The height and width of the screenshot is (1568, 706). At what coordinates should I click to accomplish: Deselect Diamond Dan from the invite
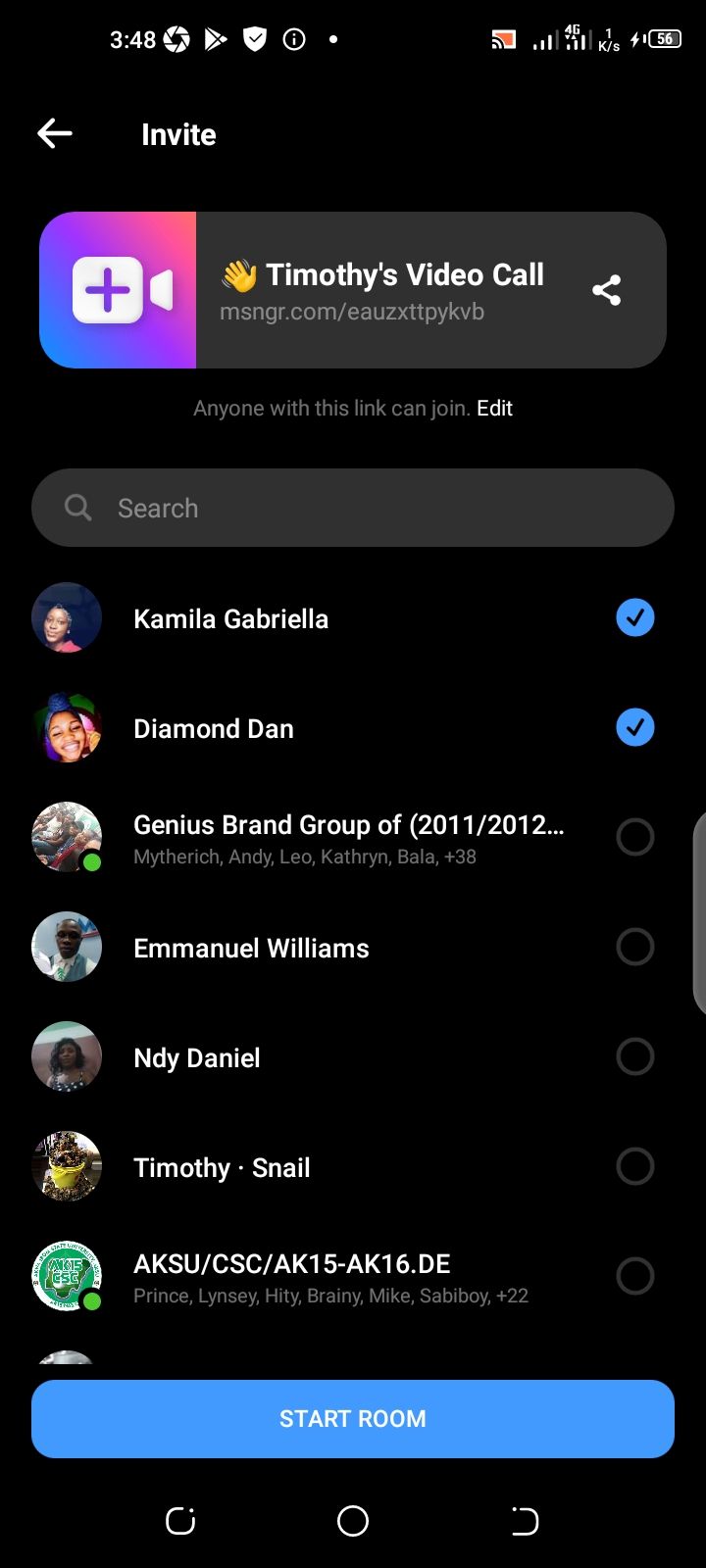634,728
